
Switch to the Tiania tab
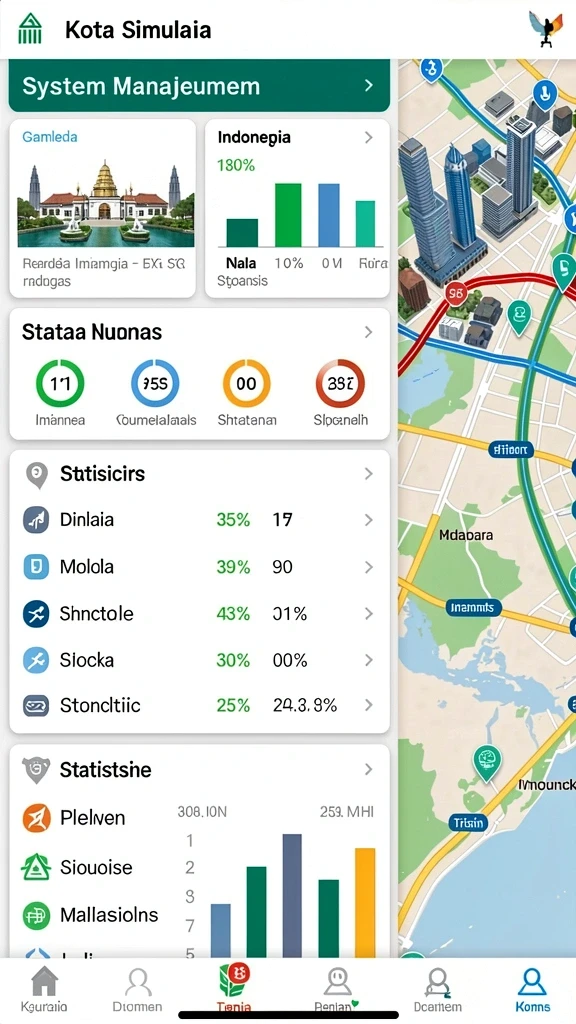234,990
